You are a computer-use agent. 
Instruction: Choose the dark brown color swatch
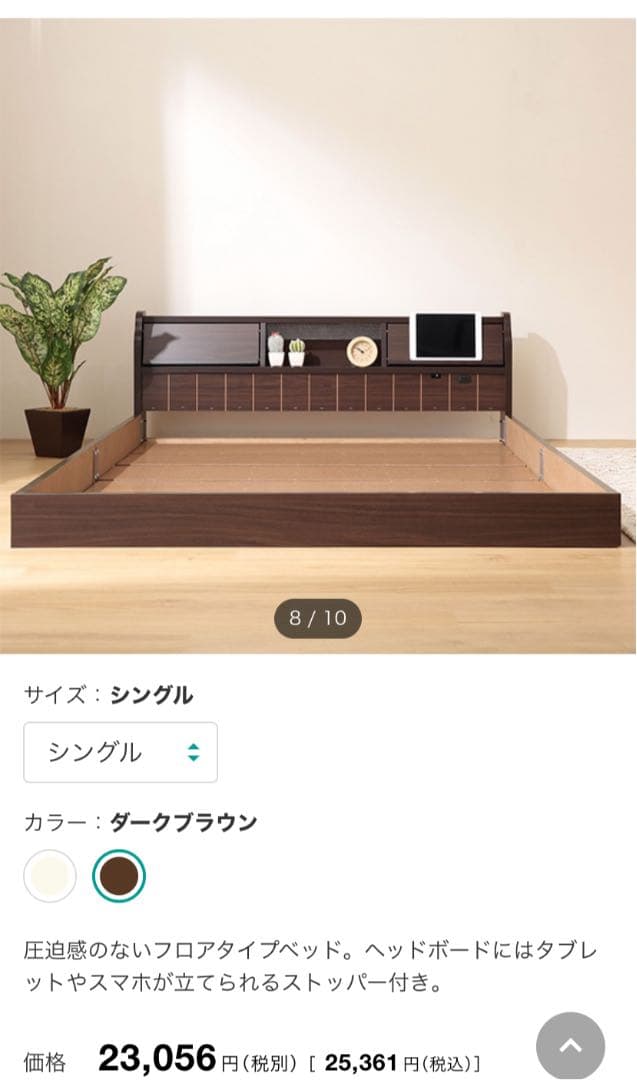[x=119, y=876]
